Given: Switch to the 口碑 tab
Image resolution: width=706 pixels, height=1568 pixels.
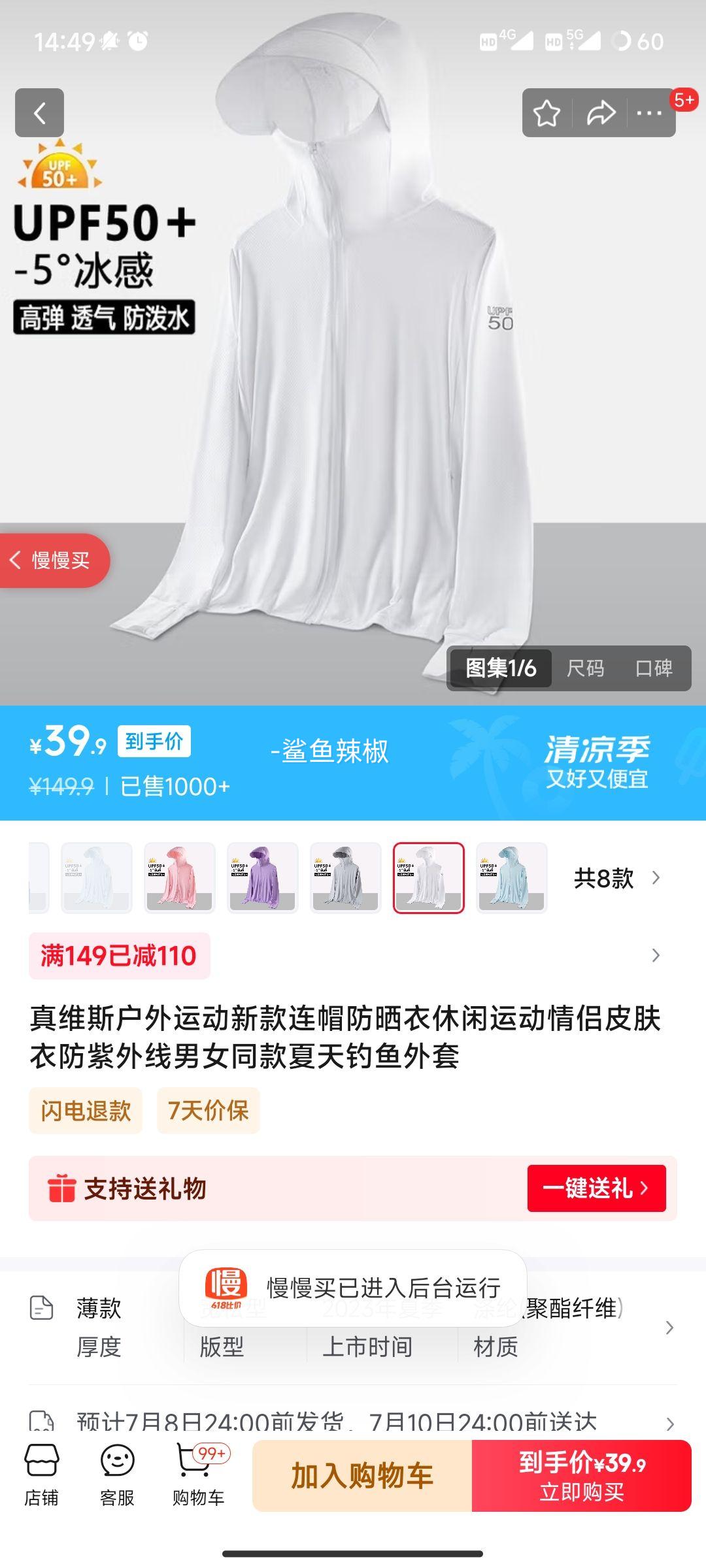Looking at the screenshot, I should click(654, 668).
